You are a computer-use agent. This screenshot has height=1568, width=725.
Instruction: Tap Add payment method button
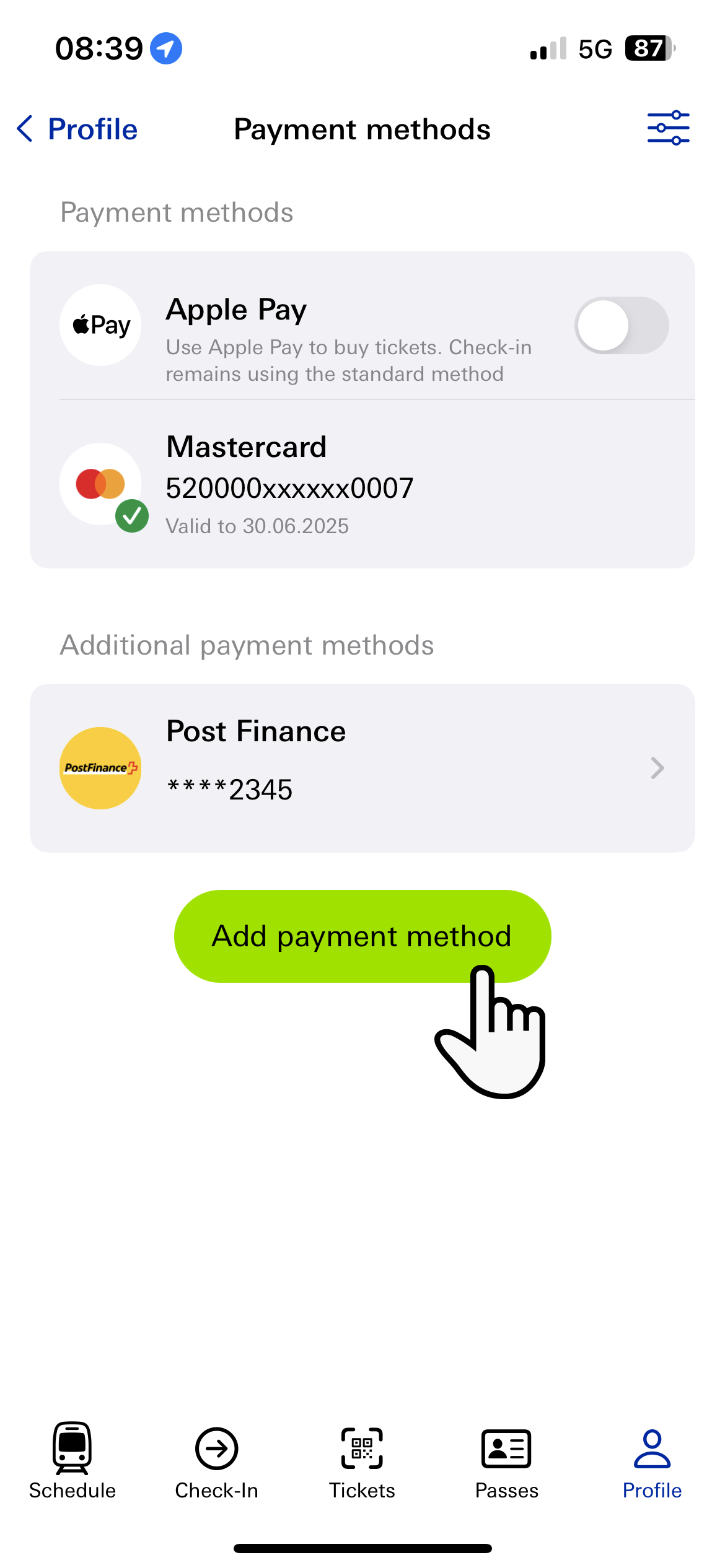coord(362,936)
